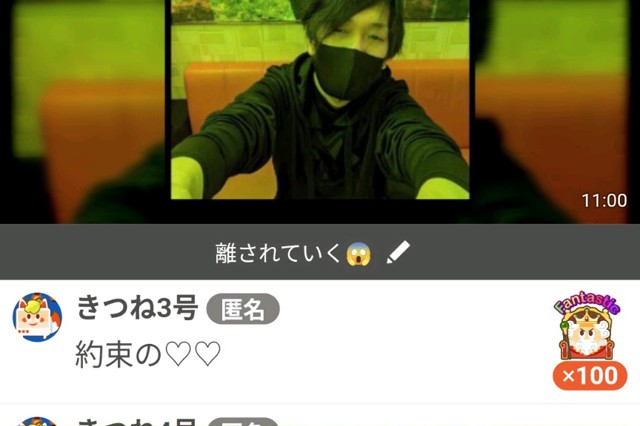Tap the live video photo
The image size is (640, 426).
(x=318, y=100)
